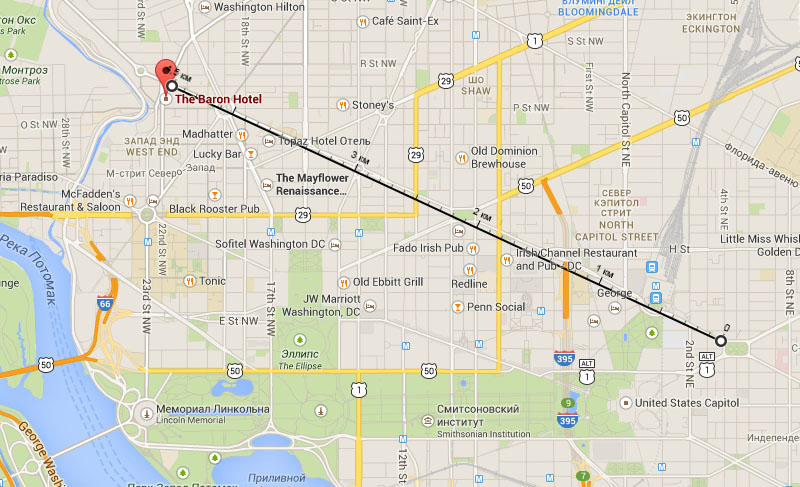The image size is (800, 487).
Task: Open Penn Social place marker
Action: coord(458,307)
